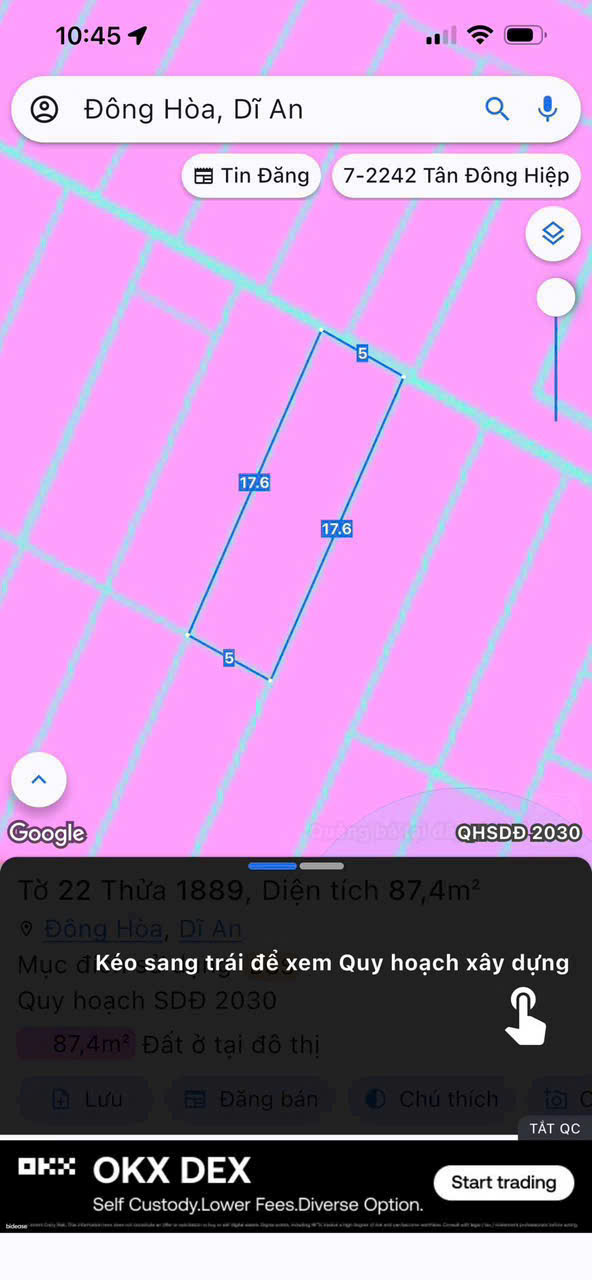The height and width of the screenshot is (1280, 592).
Task: Tap Start trading in the OKX ad
Action: (504, 1182)
